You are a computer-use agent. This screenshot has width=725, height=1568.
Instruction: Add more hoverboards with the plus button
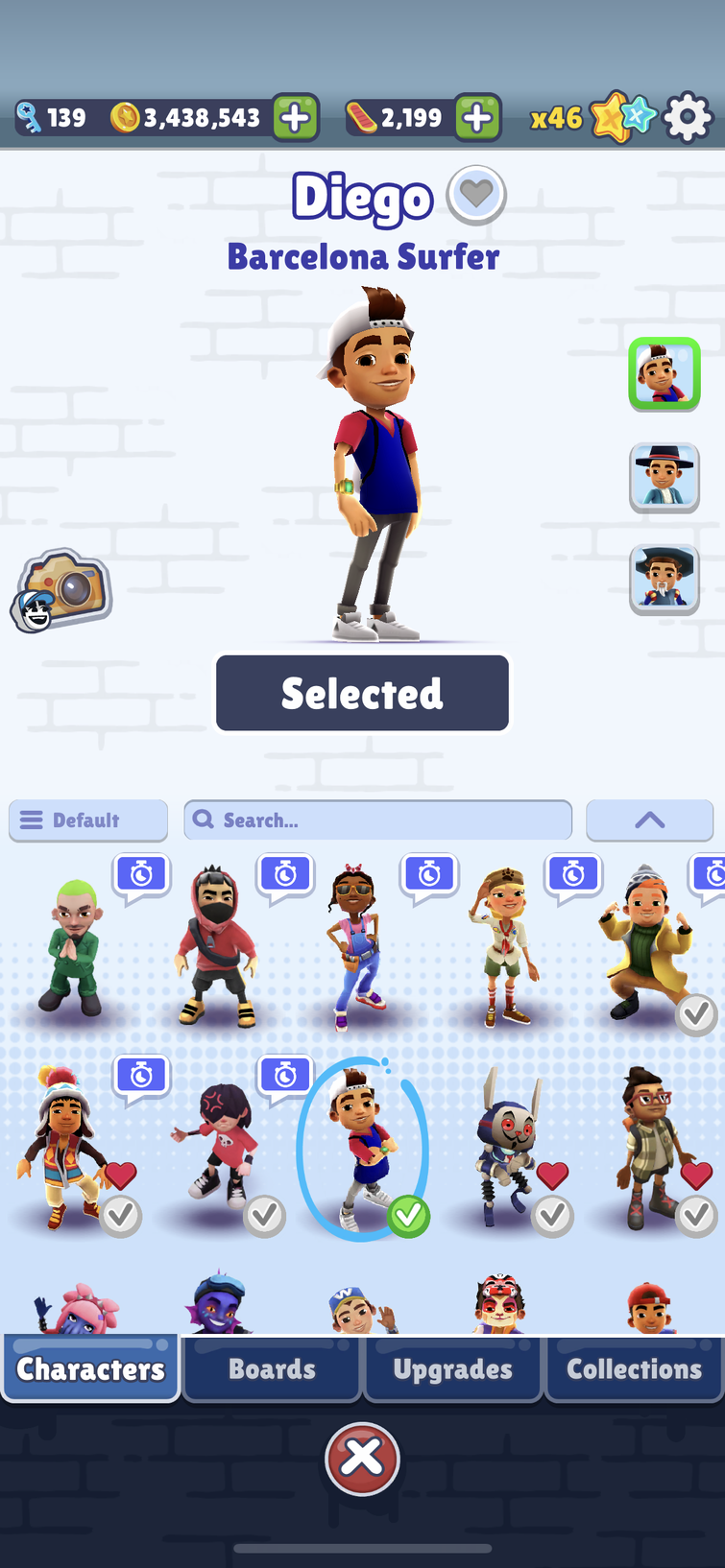point(477,118)
